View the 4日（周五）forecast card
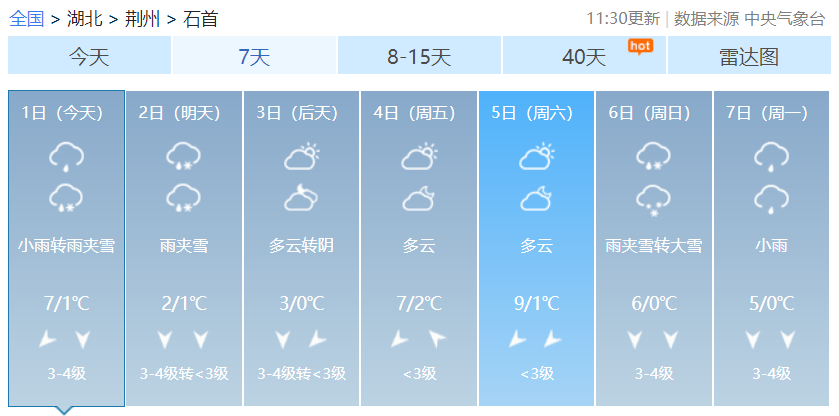The height and width of the screenshot is (416, 839). coord(419,248)
